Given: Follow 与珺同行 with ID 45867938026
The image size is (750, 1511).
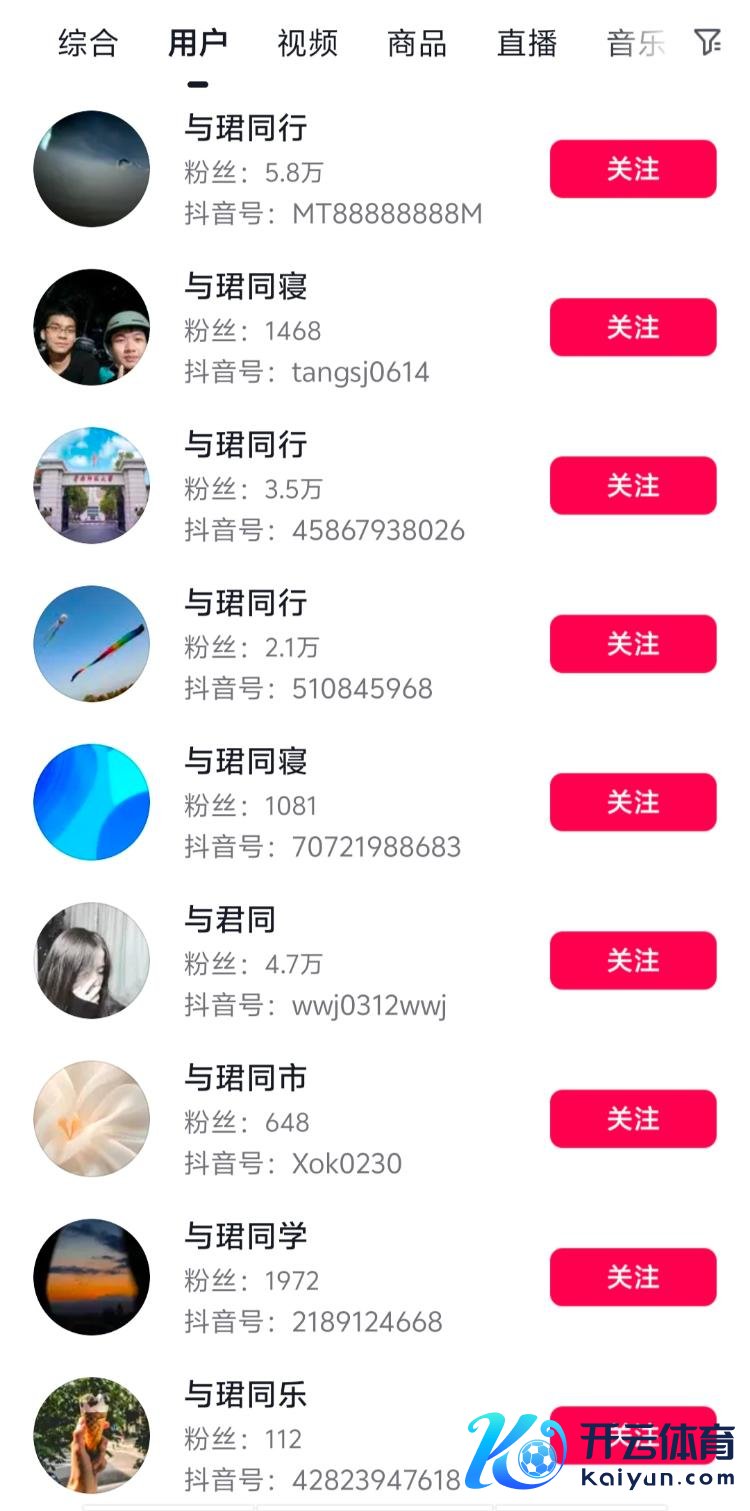Looking at the screenshot, I should 632,486.
